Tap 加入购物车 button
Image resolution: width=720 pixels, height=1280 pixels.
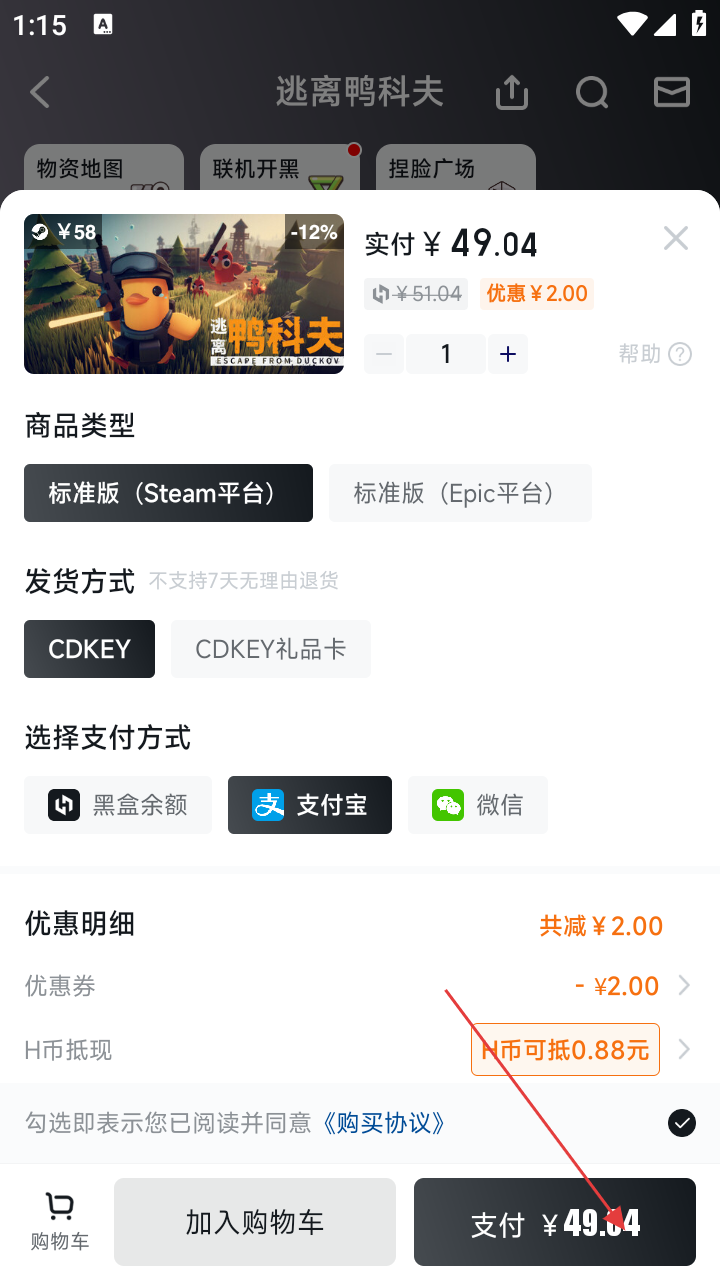point(255,1222)
